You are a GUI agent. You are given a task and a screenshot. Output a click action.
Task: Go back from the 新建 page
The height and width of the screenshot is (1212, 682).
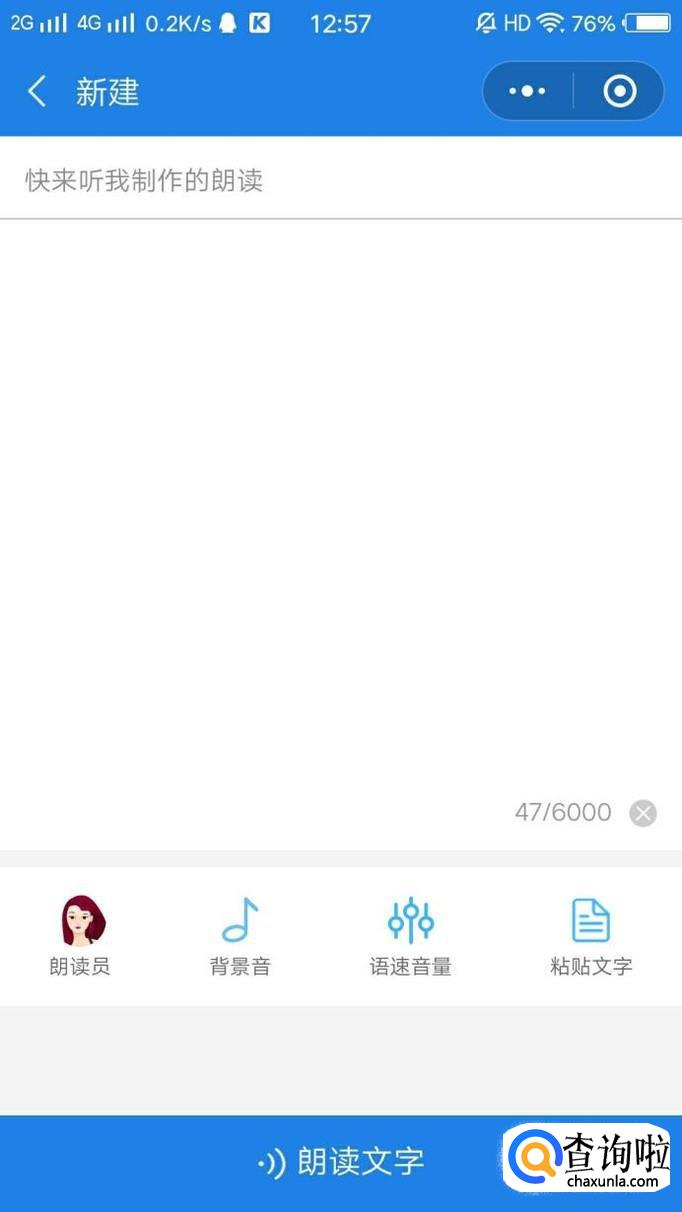click(37, 92)
